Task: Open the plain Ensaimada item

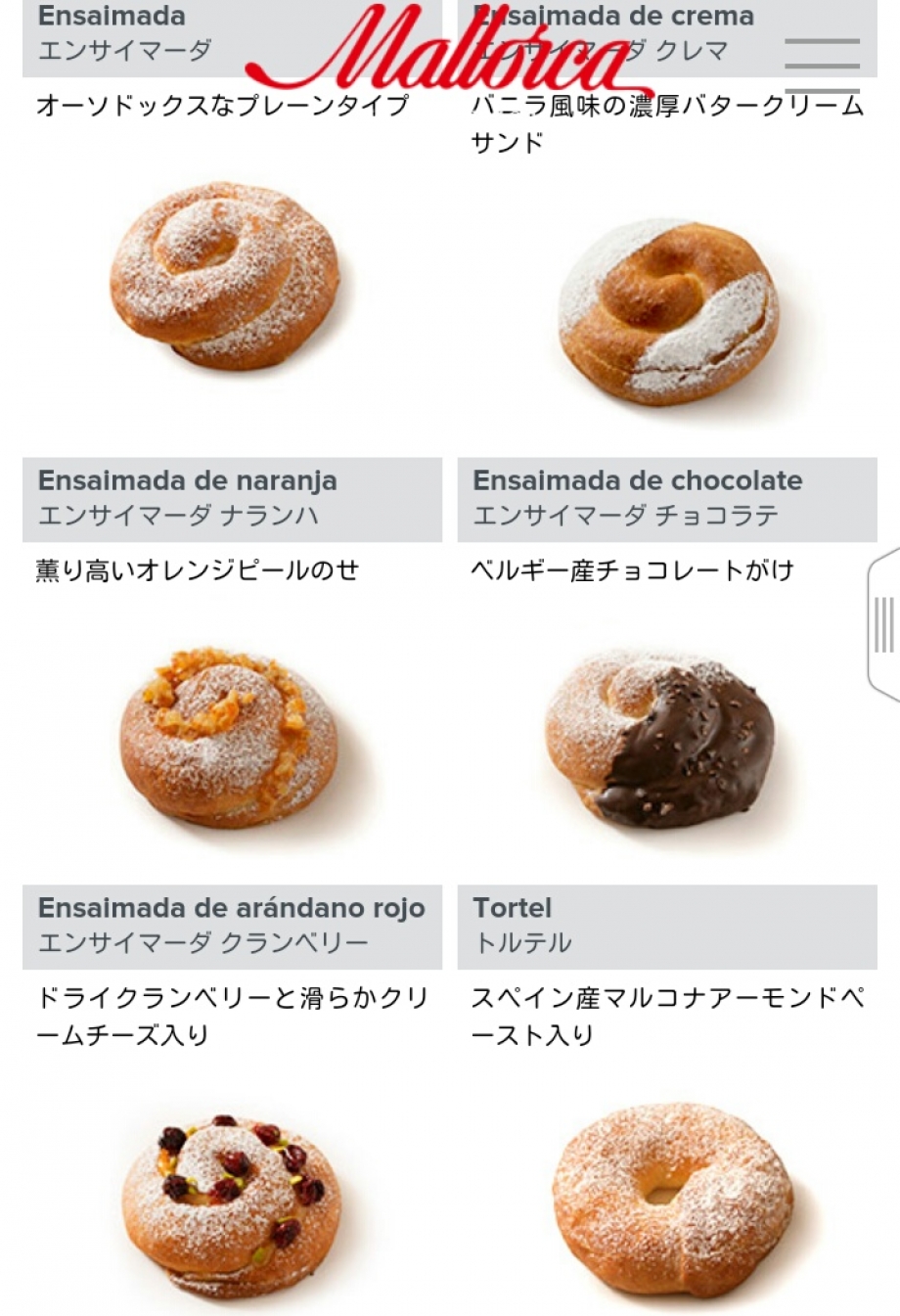Action: (x=225, y=276)
